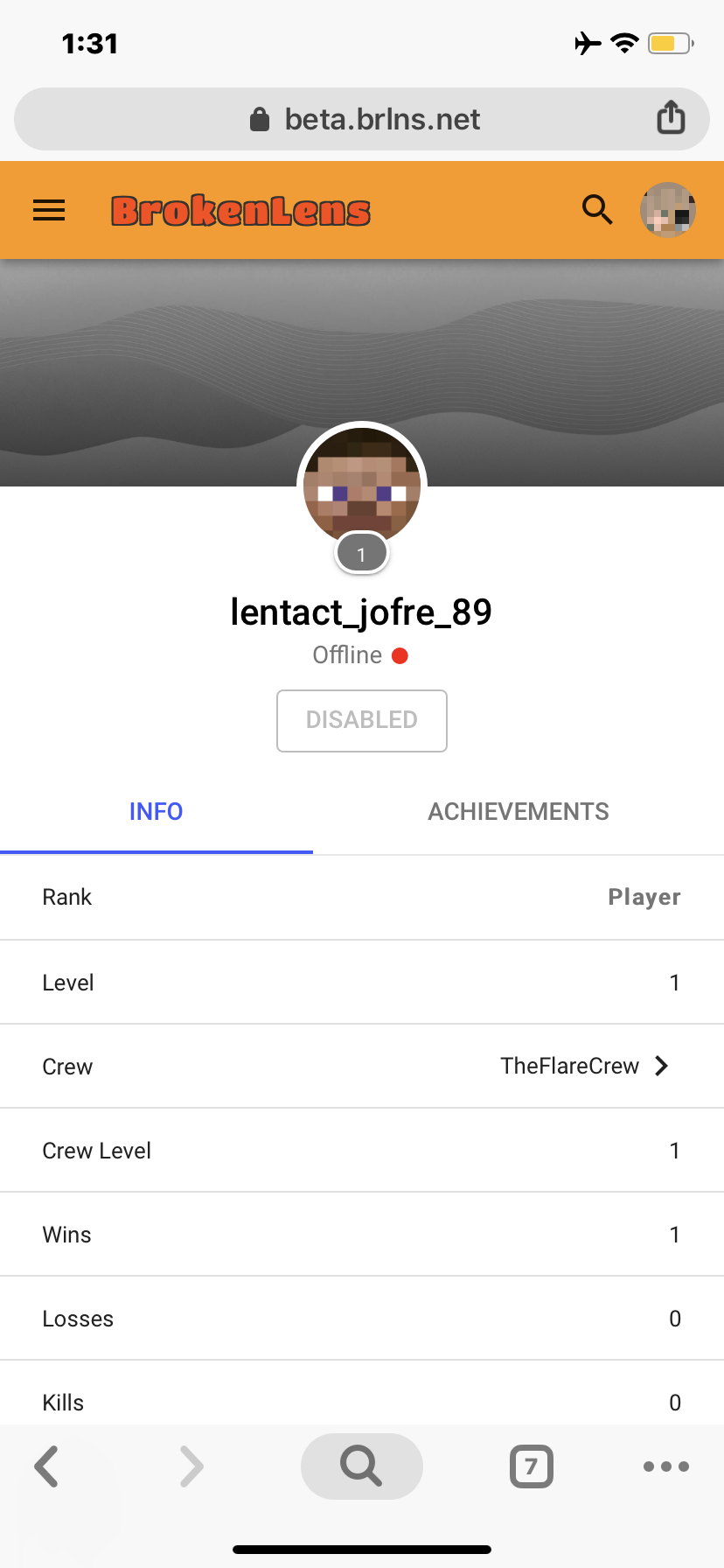Tap the browser bottom search button
The height and width of the screenshot is (1568, 724).
pyautogui.click(x=362, y=1466)
